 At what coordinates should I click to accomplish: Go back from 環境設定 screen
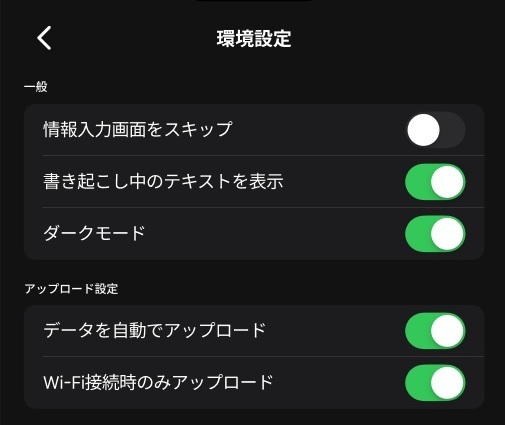[44, 38]
